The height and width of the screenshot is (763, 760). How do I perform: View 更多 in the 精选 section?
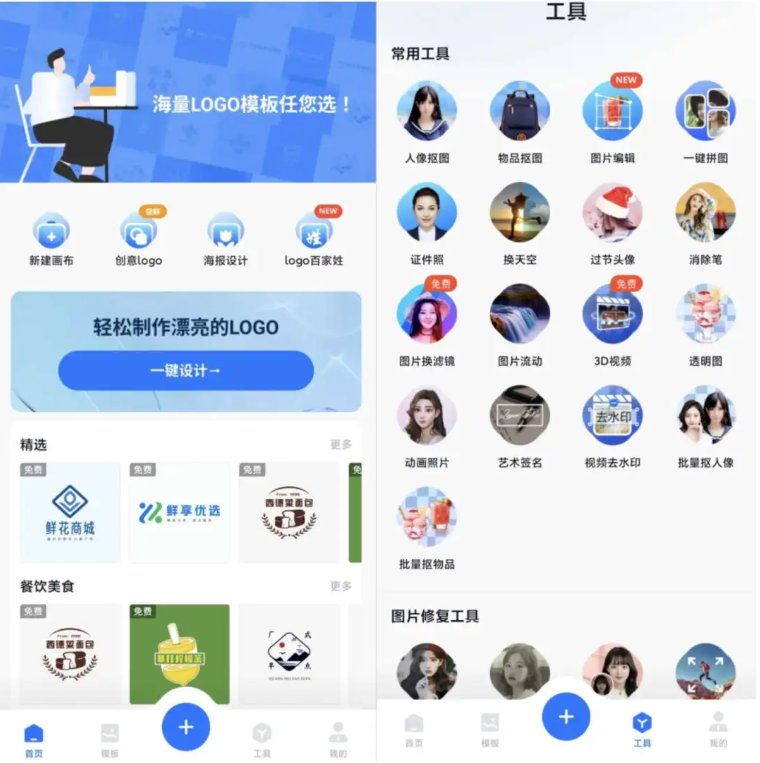341,444
